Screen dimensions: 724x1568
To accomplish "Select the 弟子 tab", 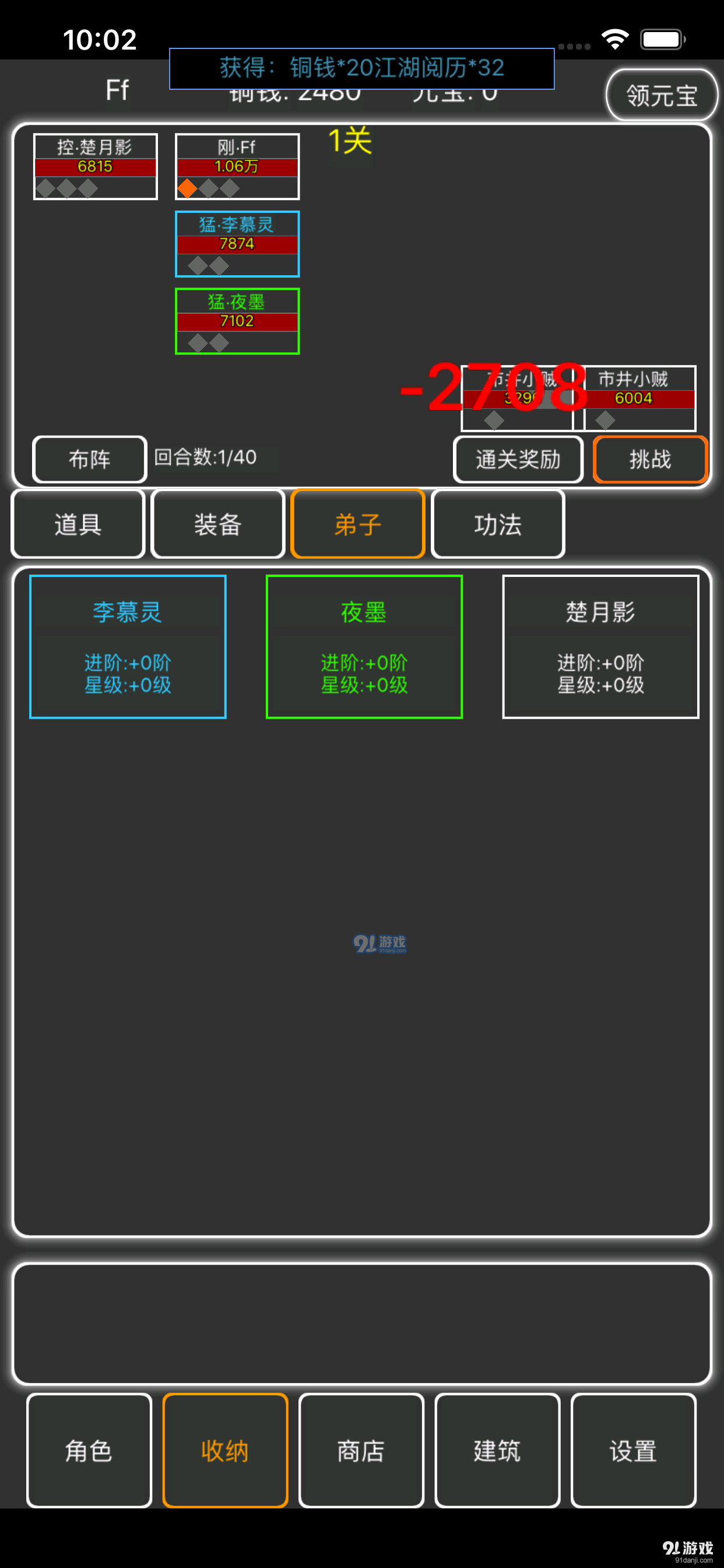I will 358,524.
